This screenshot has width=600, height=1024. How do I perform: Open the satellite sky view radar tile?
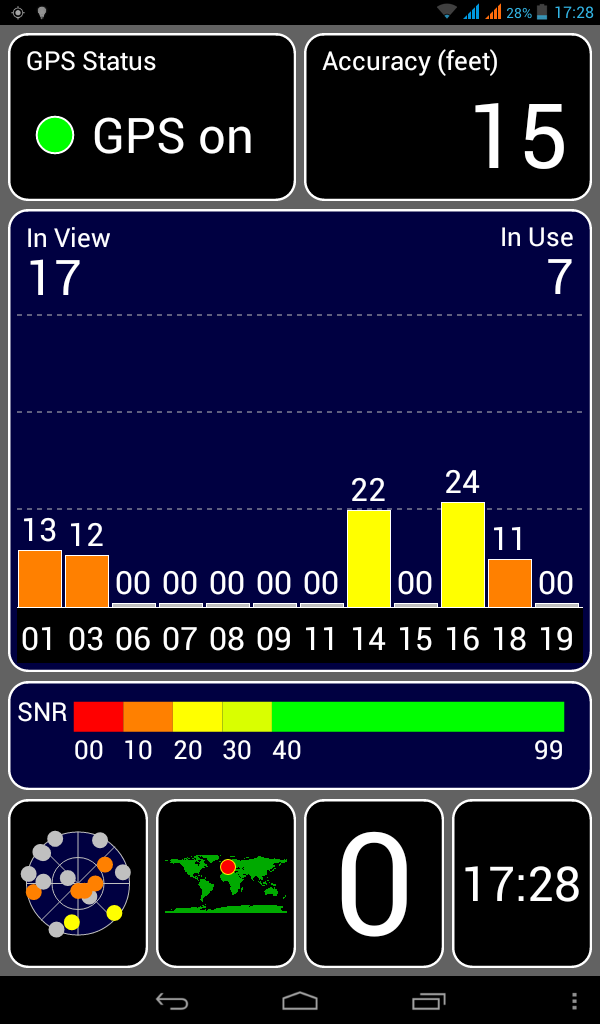coord(78,883)
